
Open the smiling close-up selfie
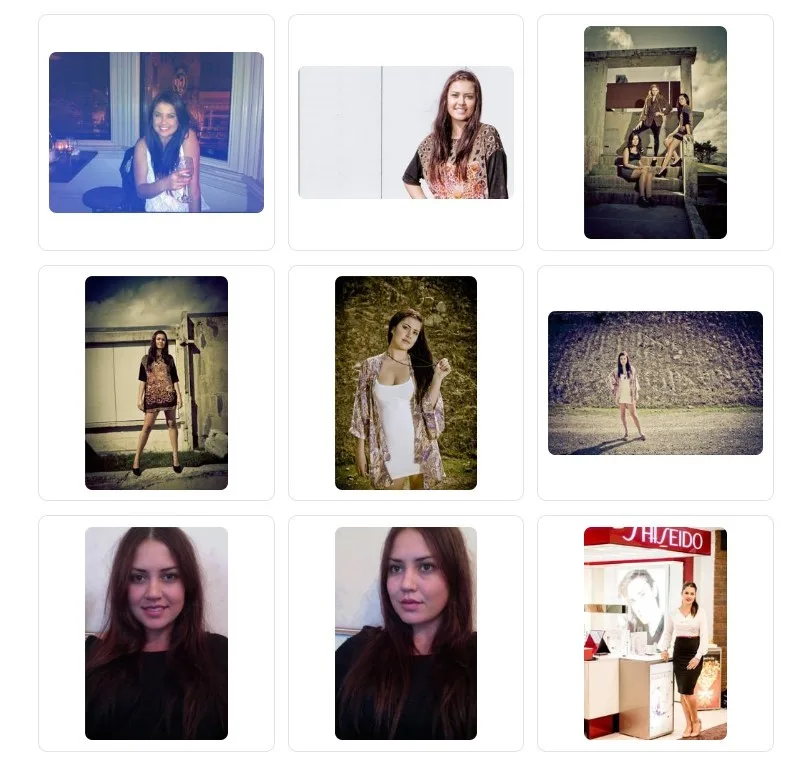point(156,633)
